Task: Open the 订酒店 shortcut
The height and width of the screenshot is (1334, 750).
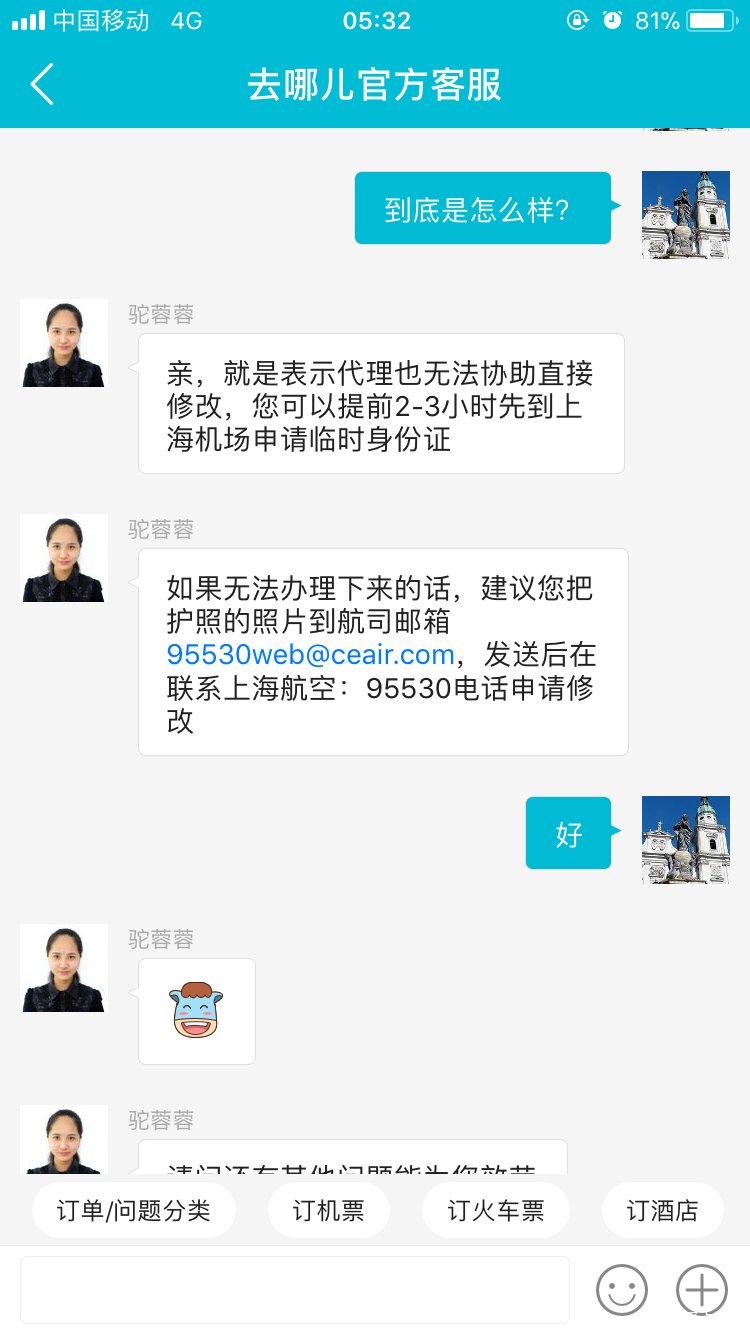Action: pyautogui.click(x=662, y=1211)
